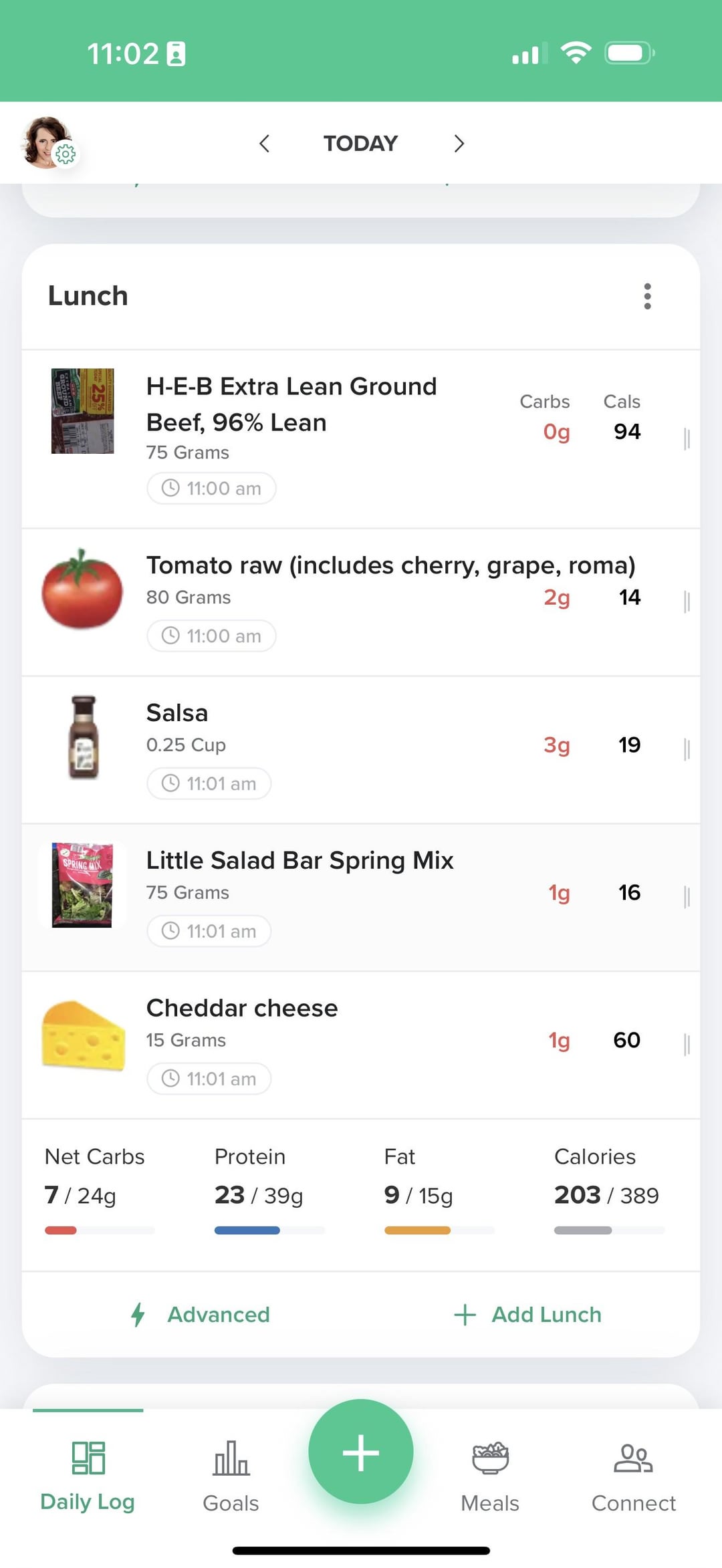The height and width of the screenshot is (1568, 722).
Task: Open the Little Salad Bar Spring Mix entry
Action: pyautogui.click(x=361, y=898)
